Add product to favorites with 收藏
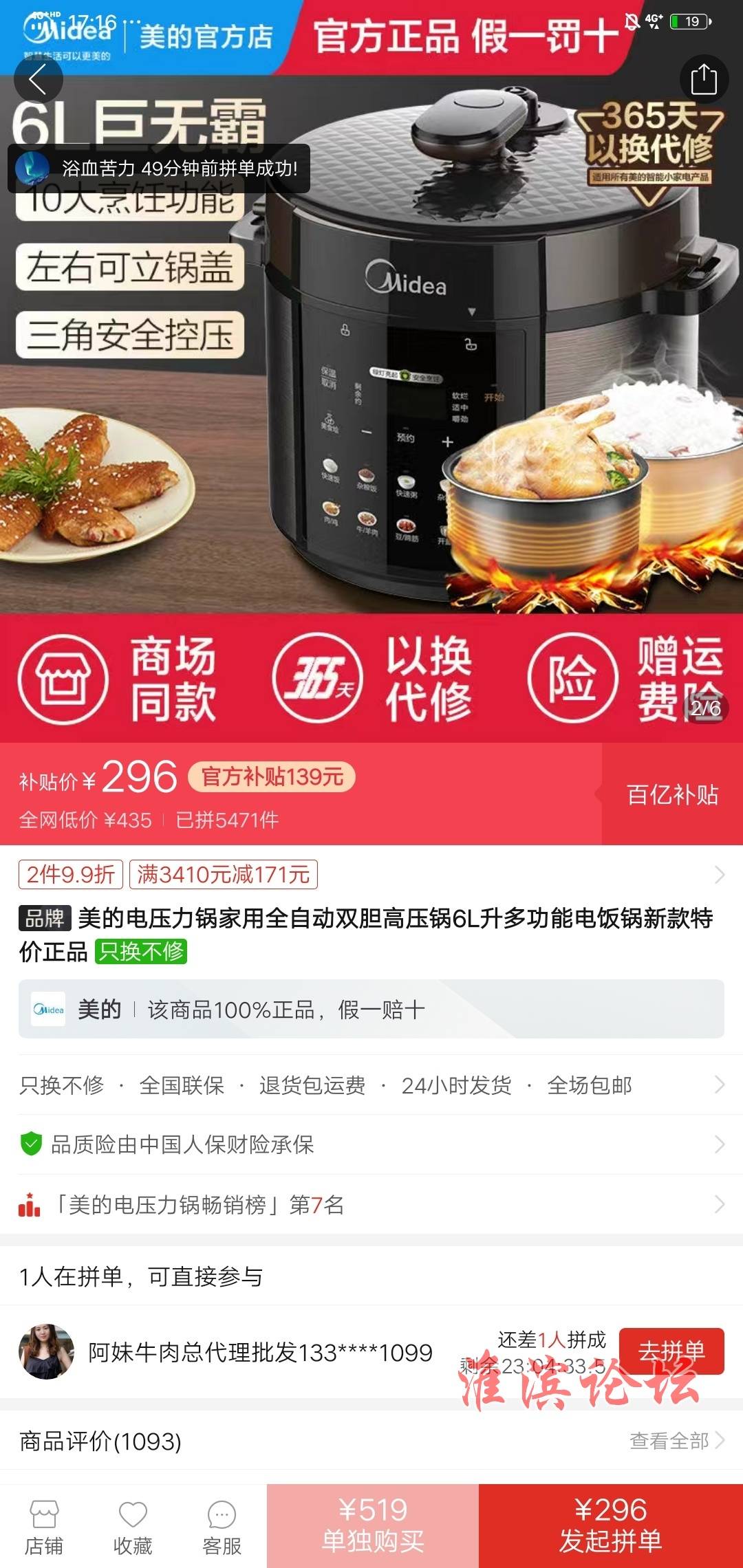 (133, 1527)
